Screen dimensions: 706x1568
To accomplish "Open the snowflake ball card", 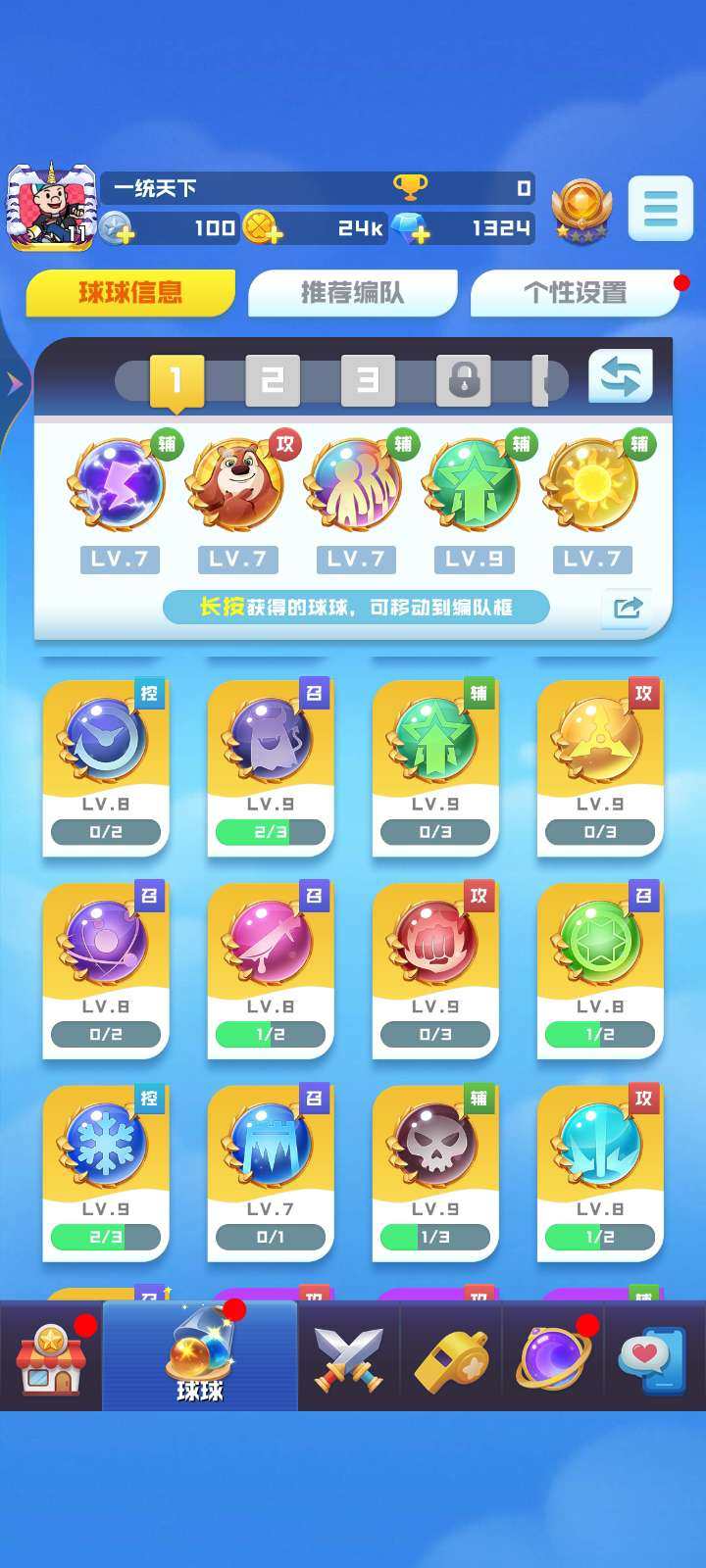I will point(106,1171).
